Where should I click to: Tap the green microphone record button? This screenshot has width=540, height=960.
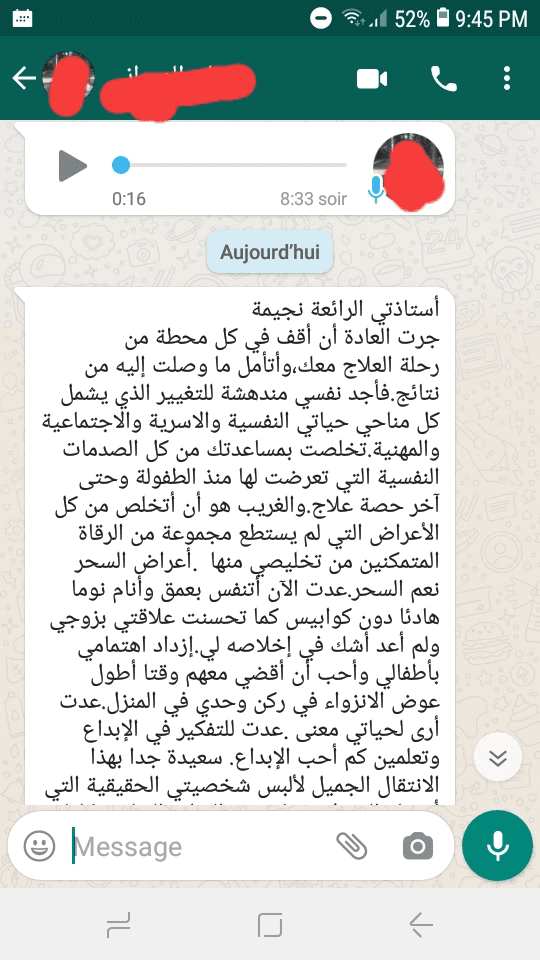(498, 847)
